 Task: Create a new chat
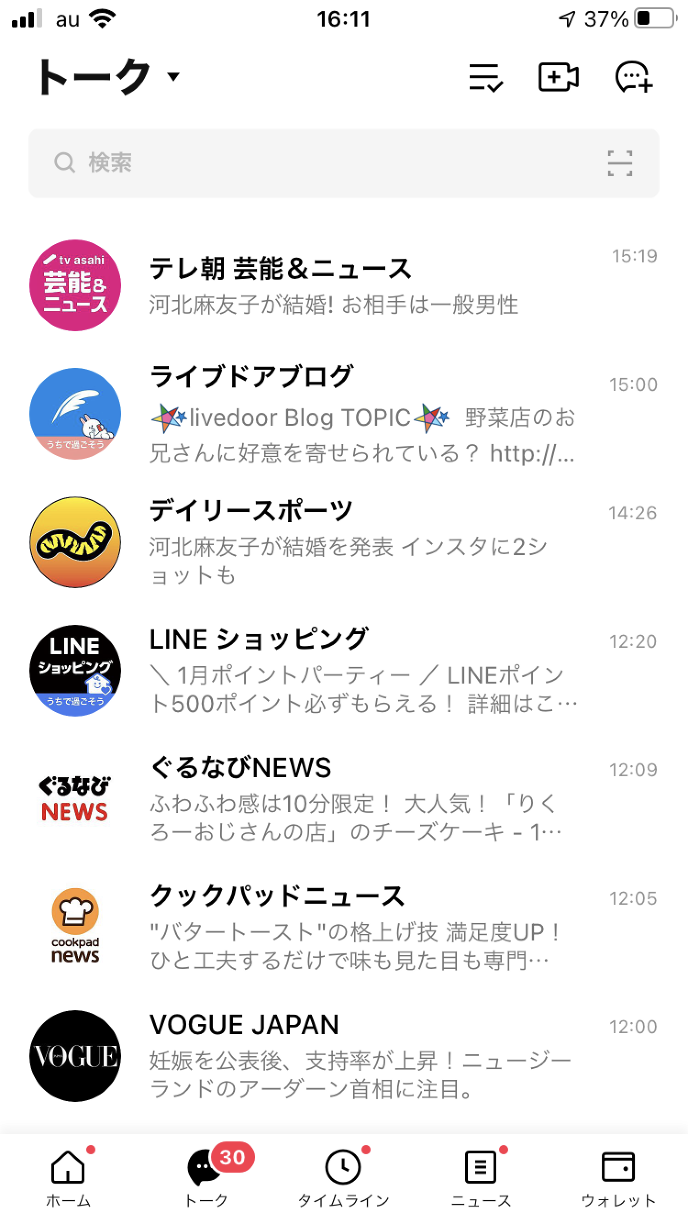click(633, 77)
